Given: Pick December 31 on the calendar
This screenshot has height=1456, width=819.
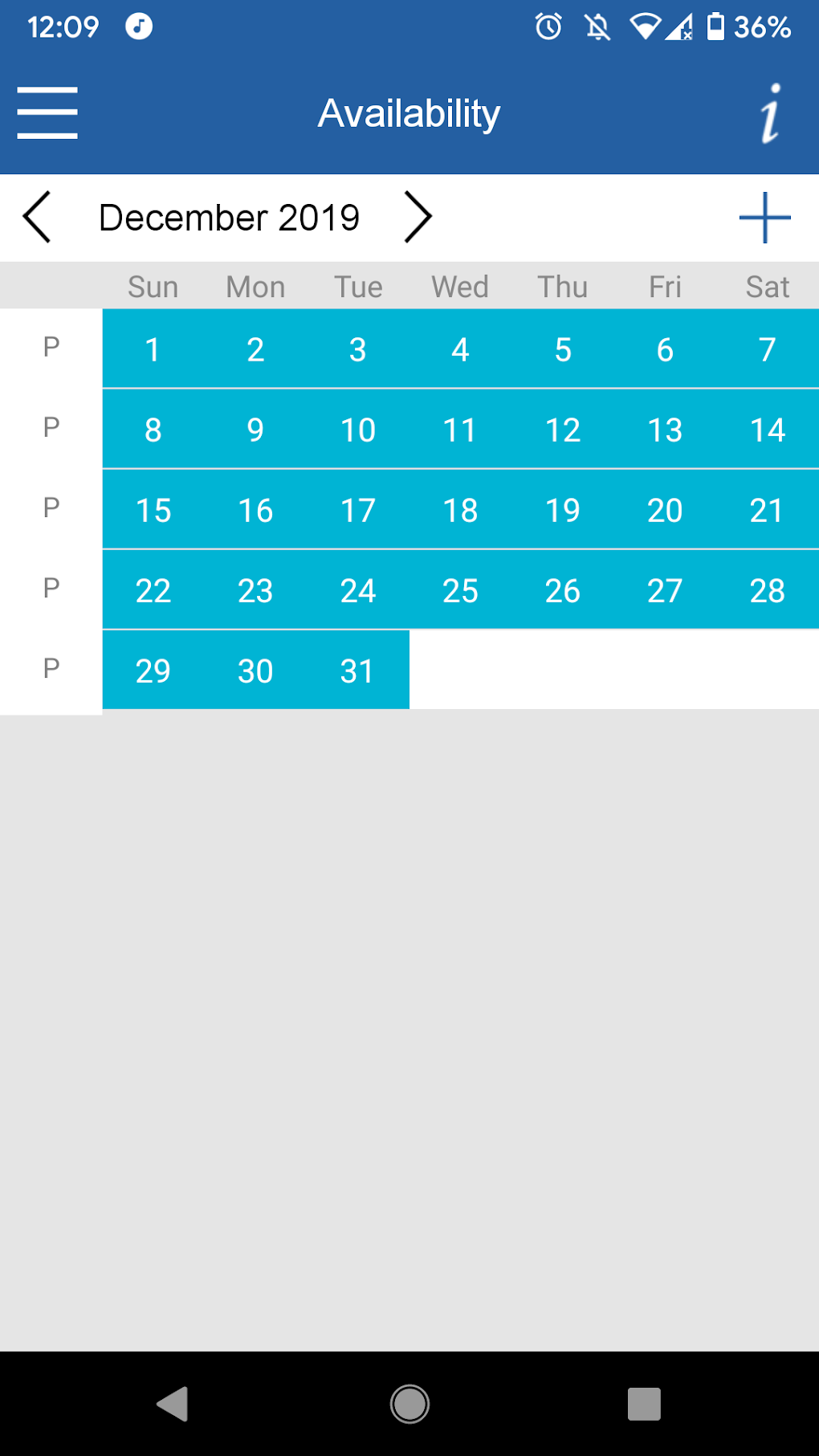Looking at the screenshot, I should pos(358,671).
